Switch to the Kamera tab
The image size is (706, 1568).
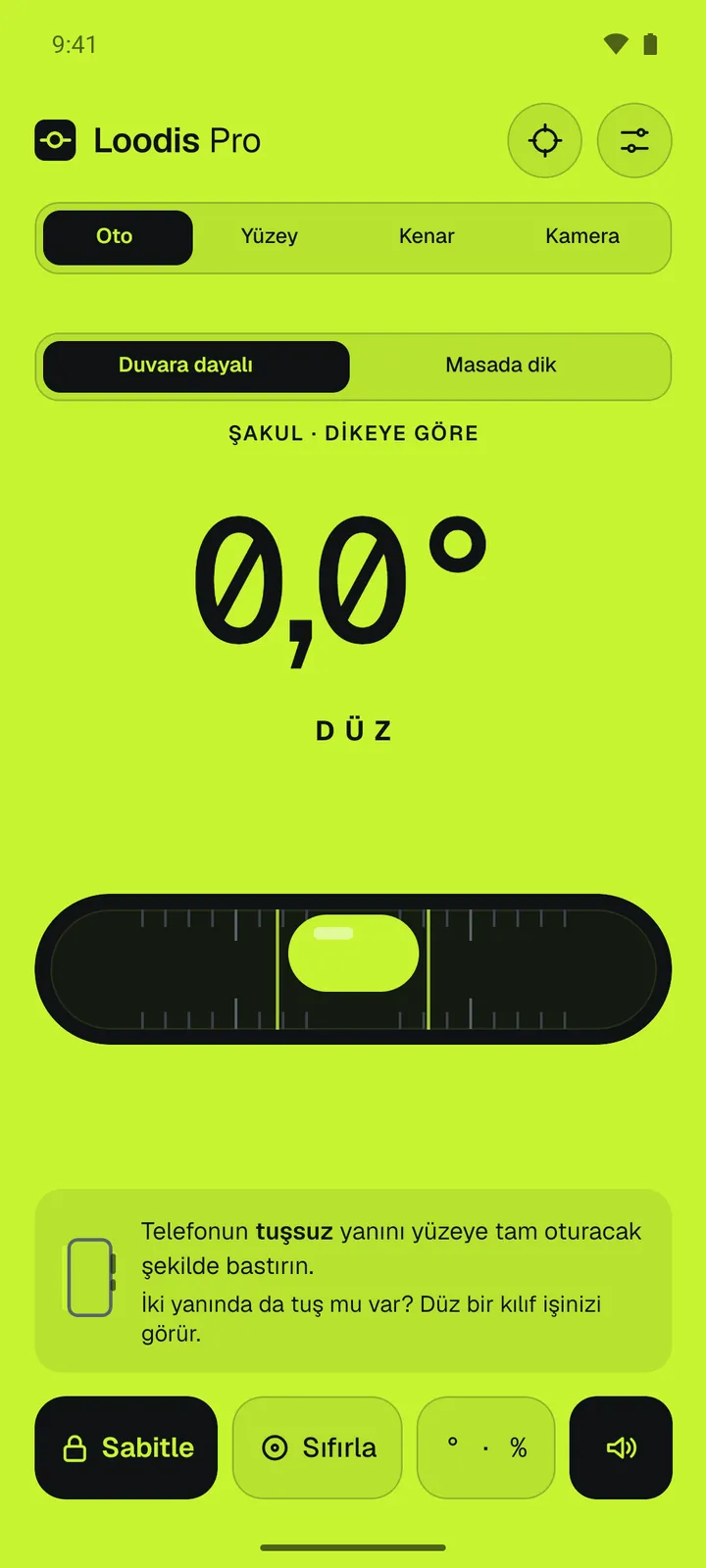coord(582,237)
